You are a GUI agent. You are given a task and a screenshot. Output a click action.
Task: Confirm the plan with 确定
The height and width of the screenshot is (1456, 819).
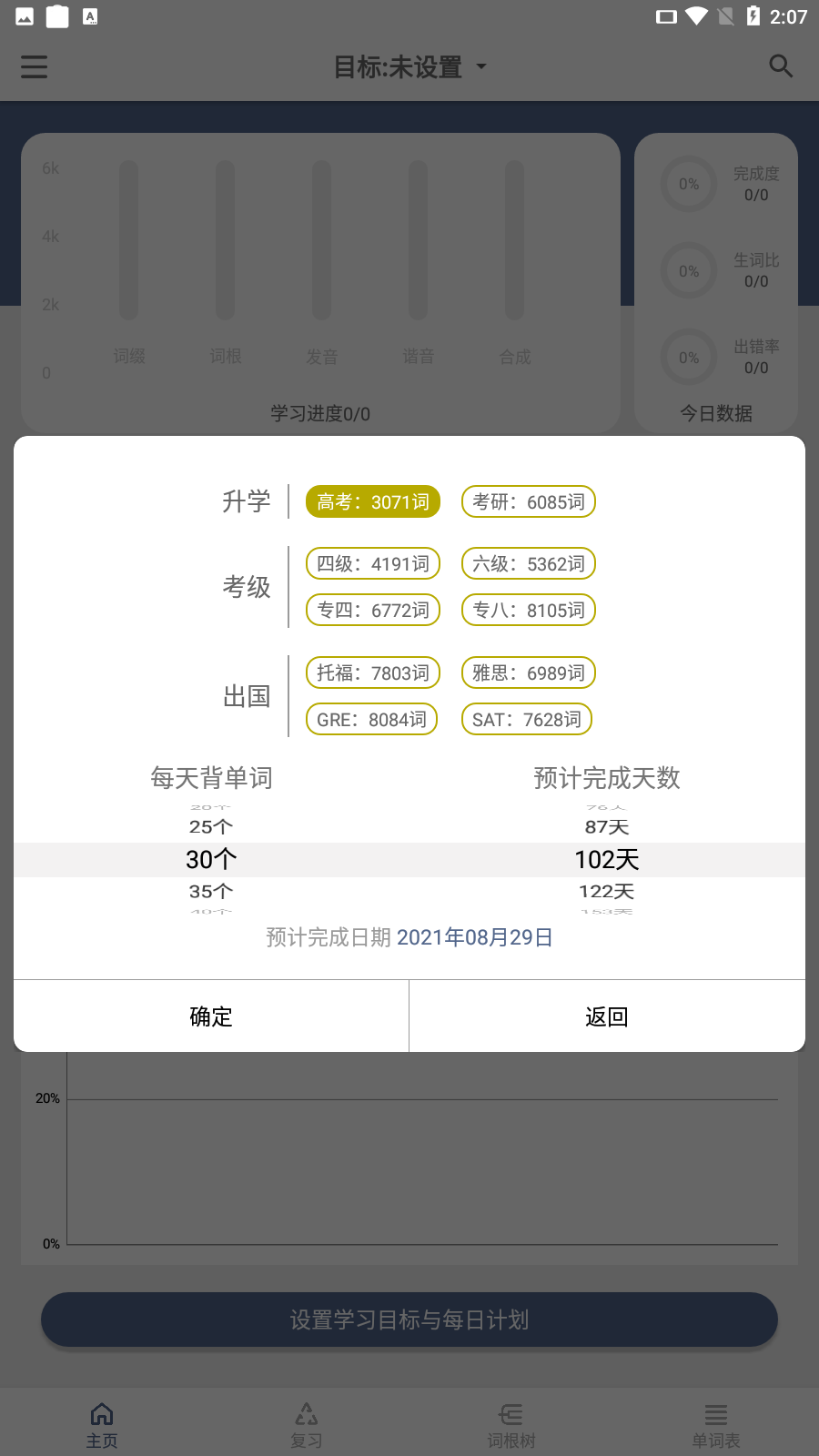tap(211, 1016)
